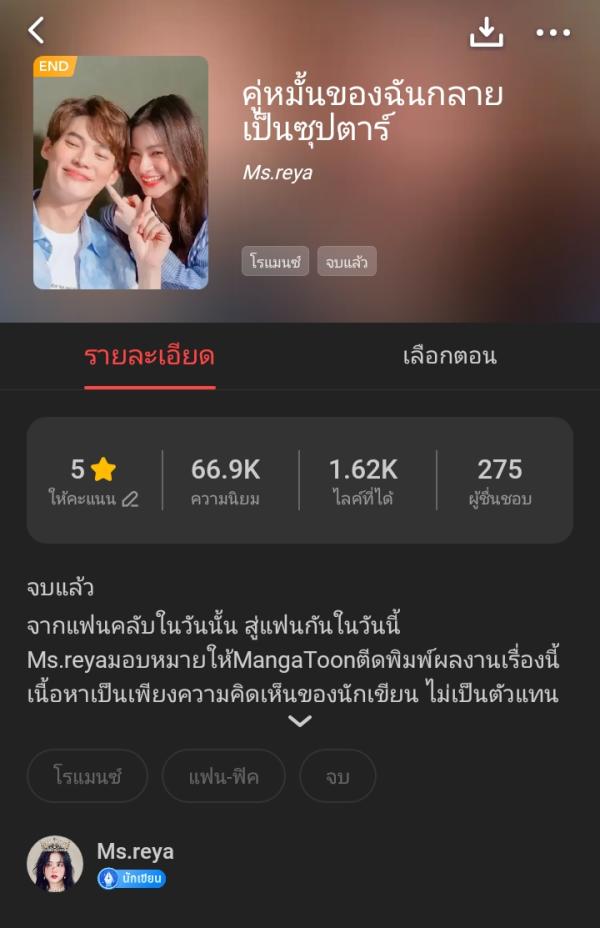Open the แฟน-ฟิค tag chip

(223, 776)
